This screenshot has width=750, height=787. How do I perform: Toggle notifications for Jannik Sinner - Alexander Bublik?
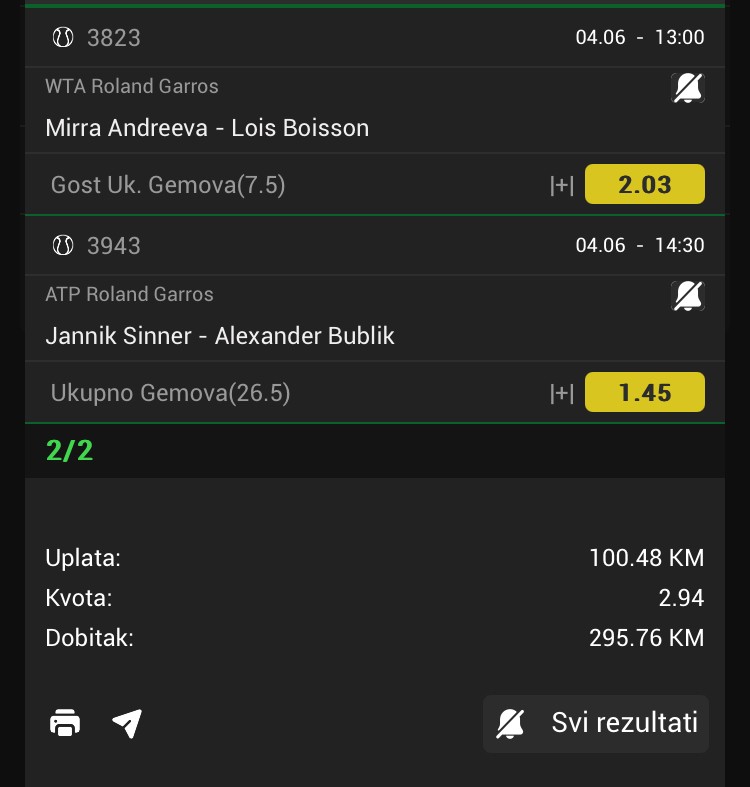point(687,297)
